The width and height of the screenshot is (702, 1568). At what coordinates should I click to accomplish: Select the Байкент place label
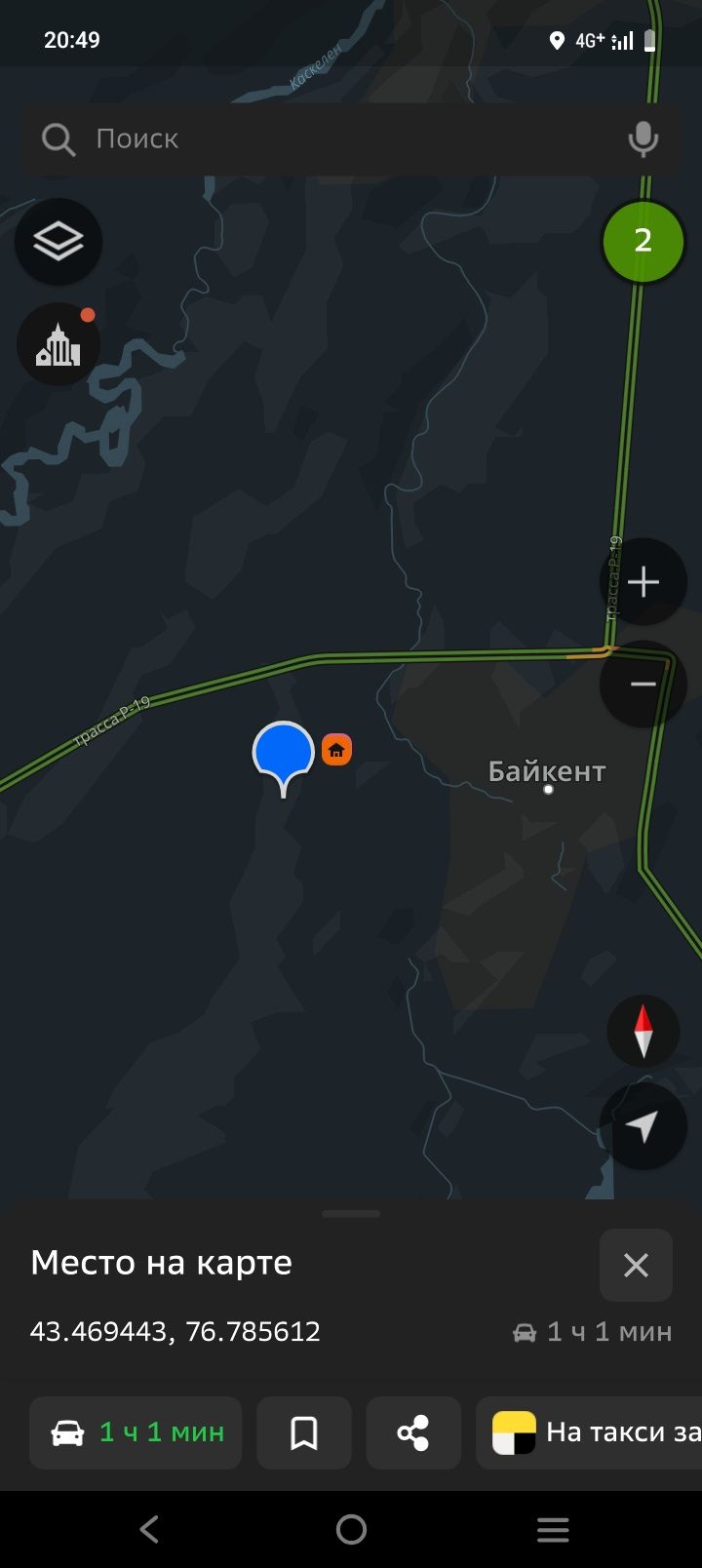(547, 772)
